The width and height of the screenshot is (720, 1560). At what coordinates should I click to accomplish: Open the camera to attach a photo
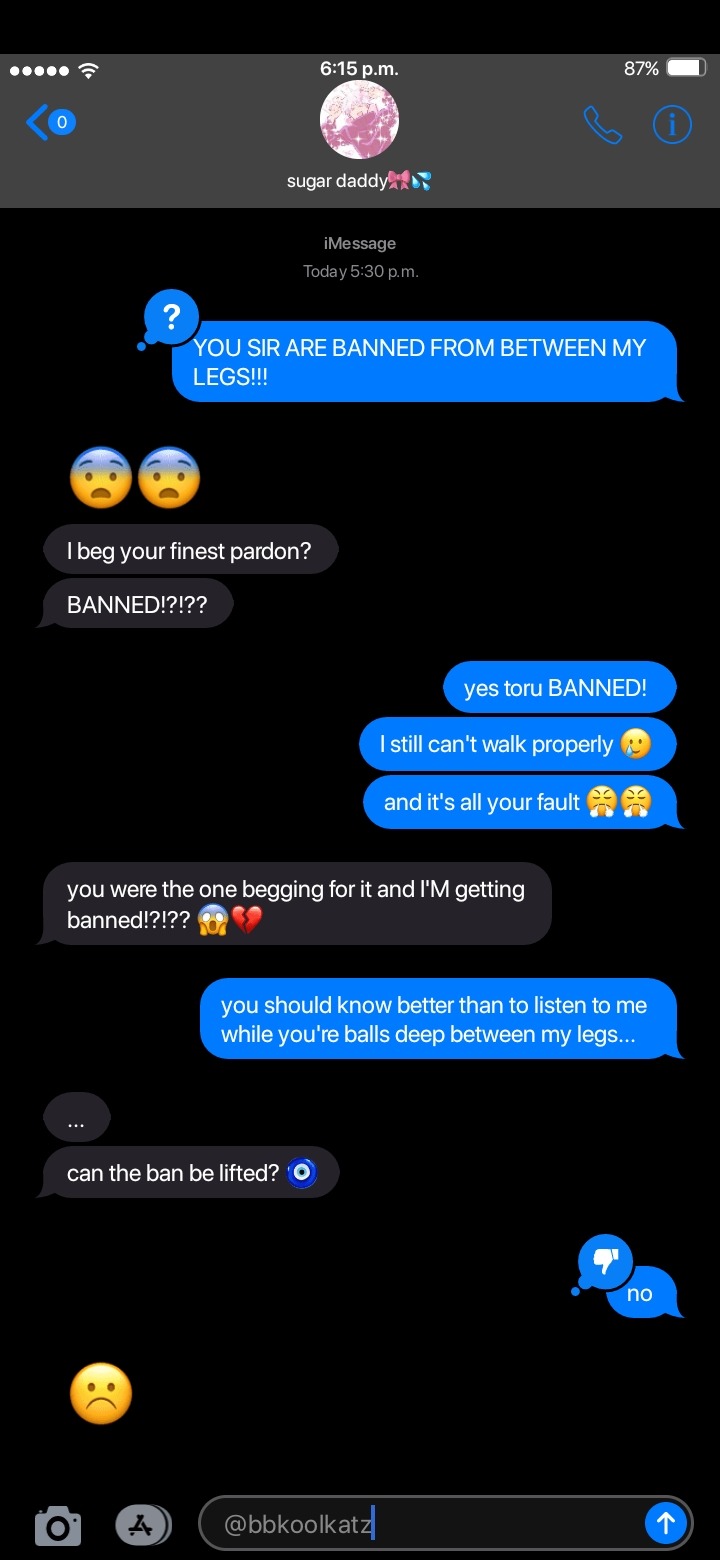(57, 1526)
